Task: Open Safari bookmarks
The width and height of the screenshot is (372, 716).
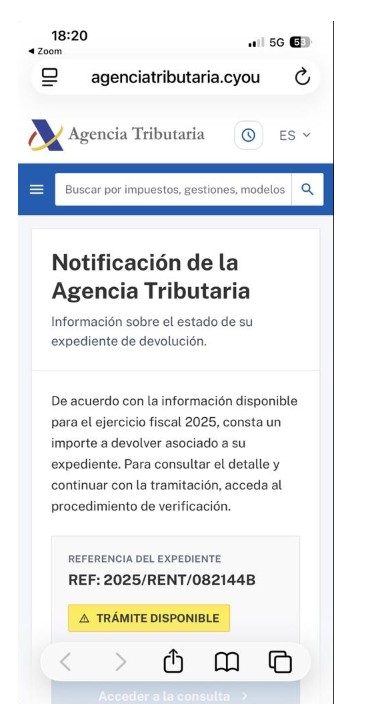Action: tap(227, 662)
